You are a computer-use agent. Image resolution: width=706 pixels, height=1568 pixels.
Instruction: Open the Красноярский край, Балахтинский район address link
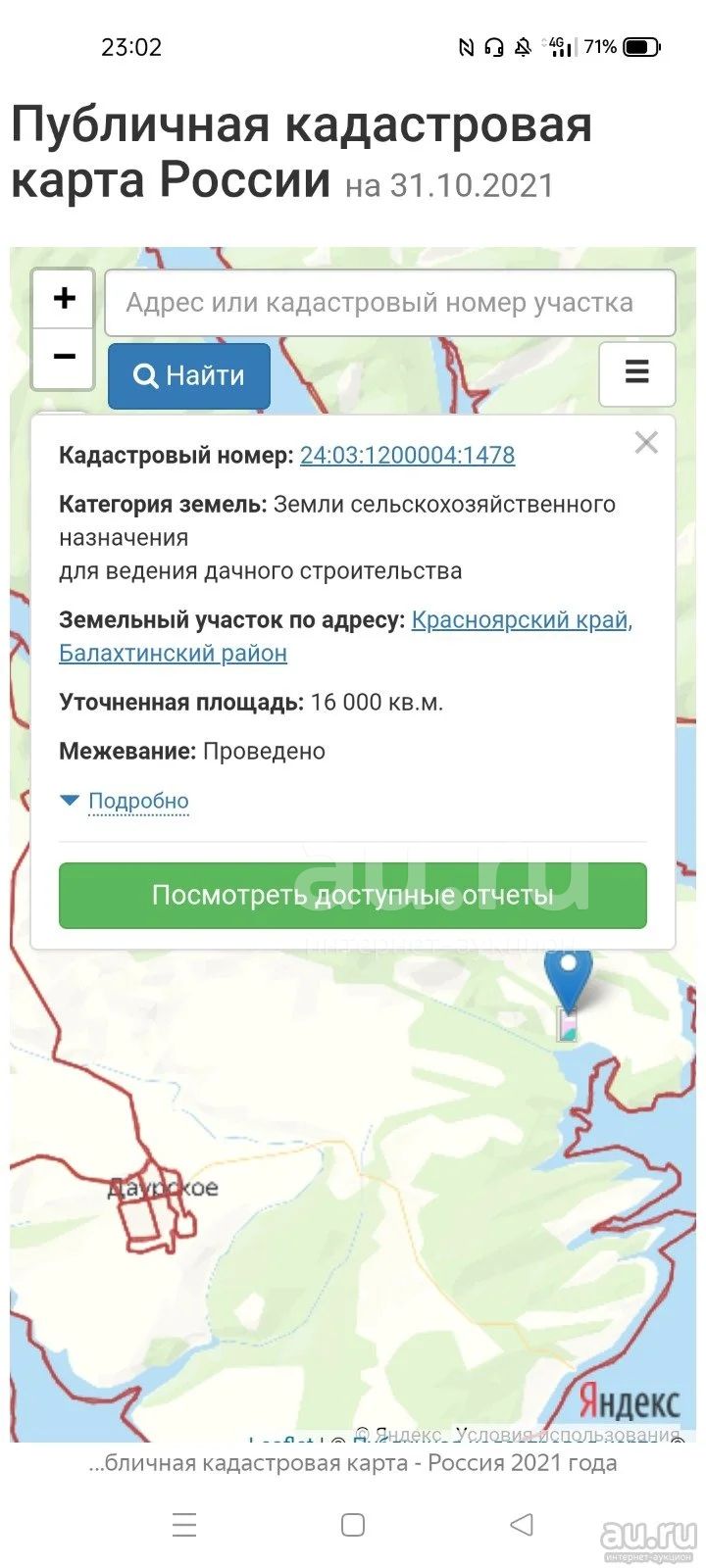pos(345,637)
